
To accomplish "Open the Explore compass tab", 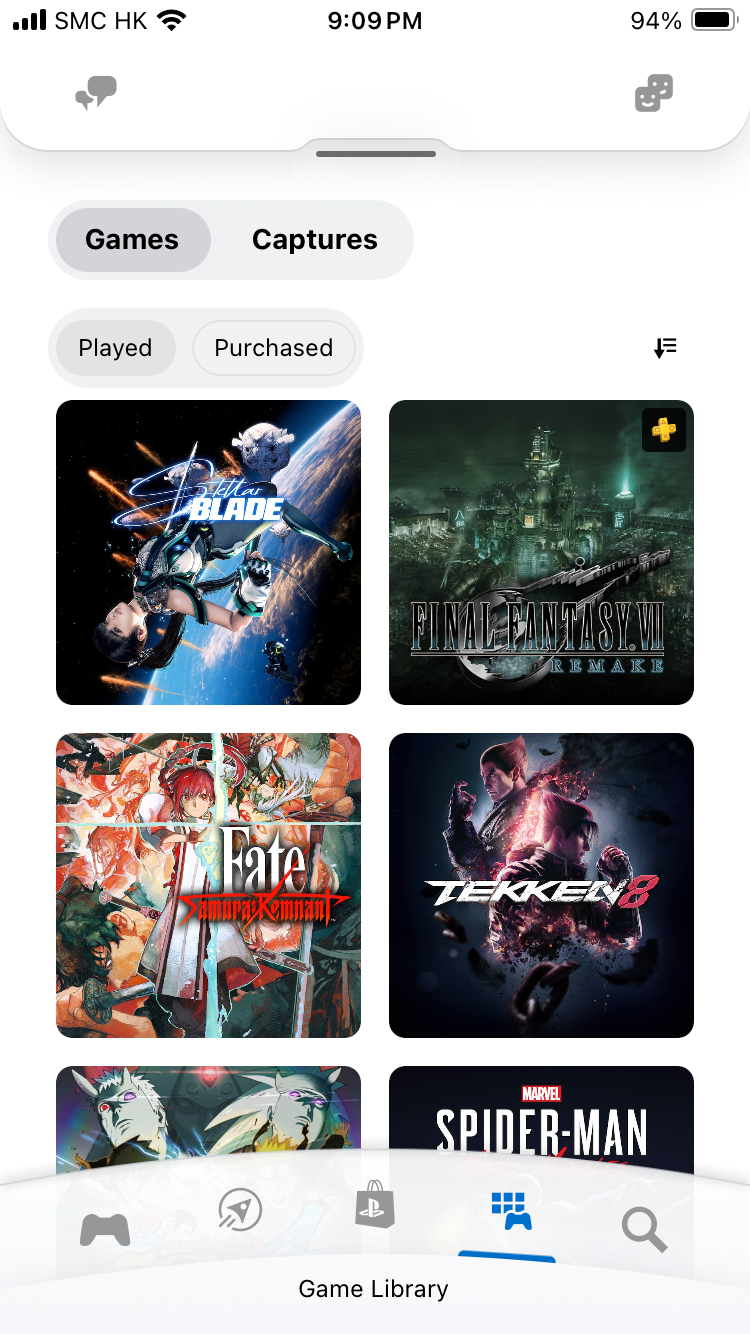I will pos(240,1211).
